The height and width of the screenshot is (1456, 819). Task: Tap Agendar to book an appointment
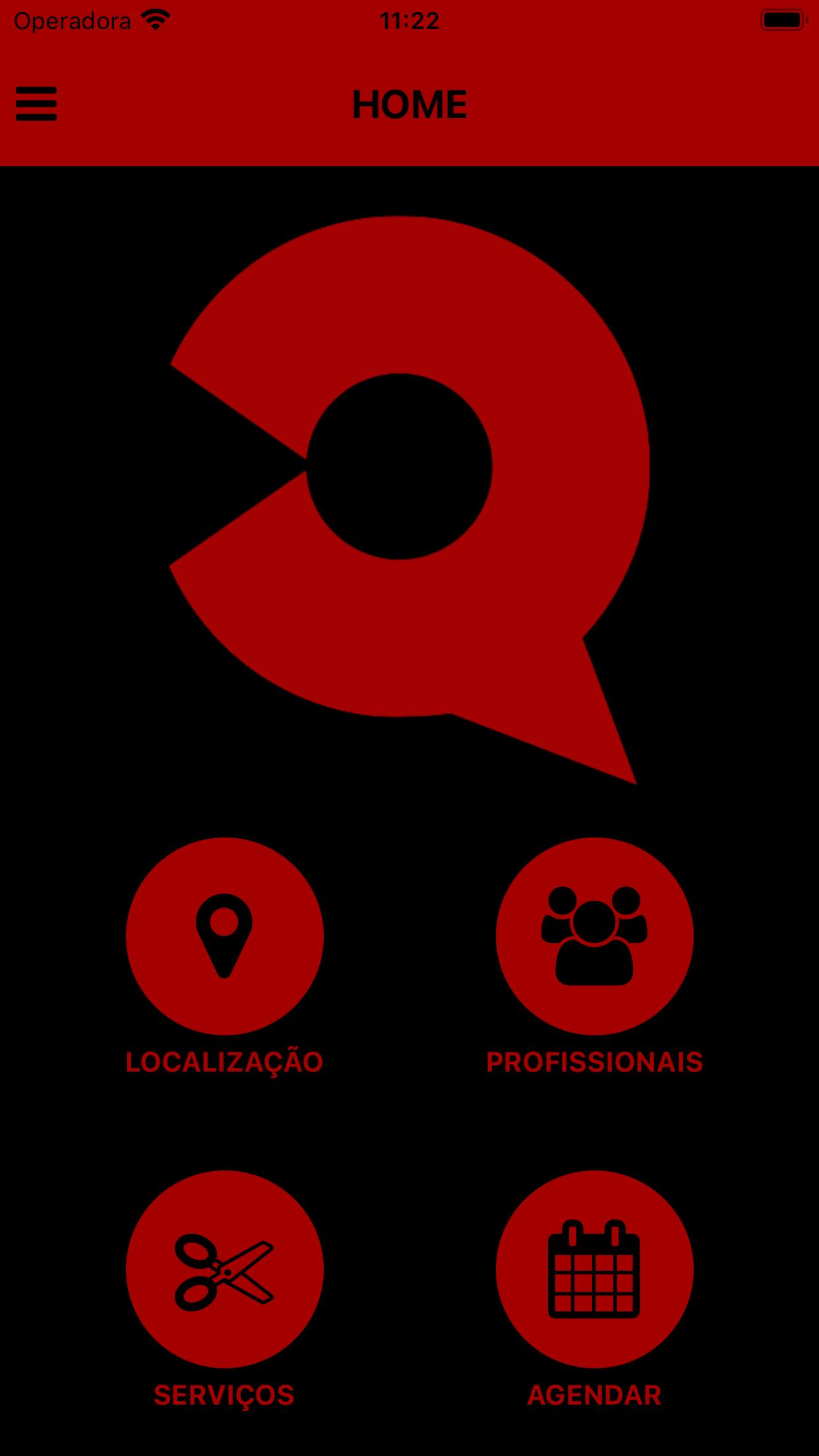[x=594, y=1269]
